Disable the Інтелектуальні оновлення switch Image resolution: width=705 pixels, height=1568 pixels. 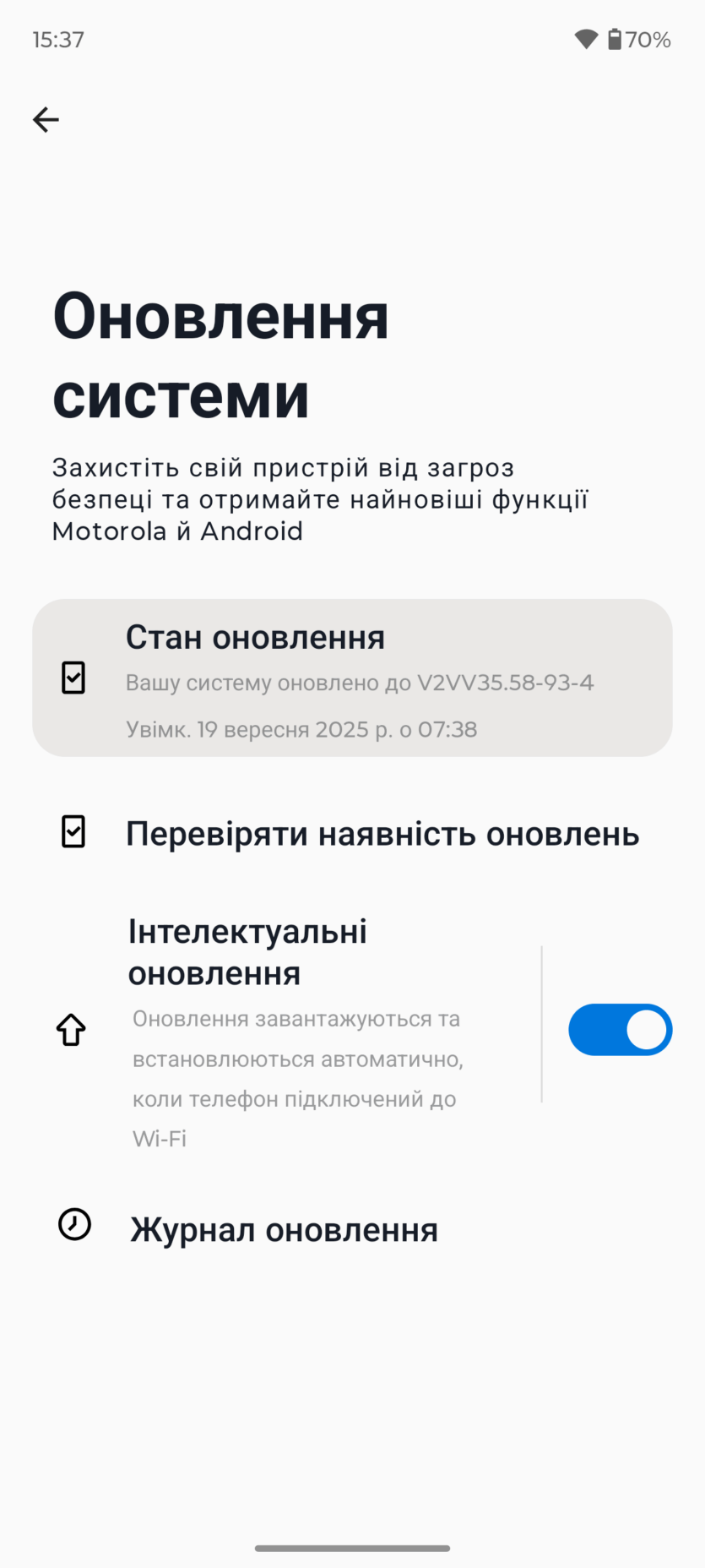coord(620,1030)
